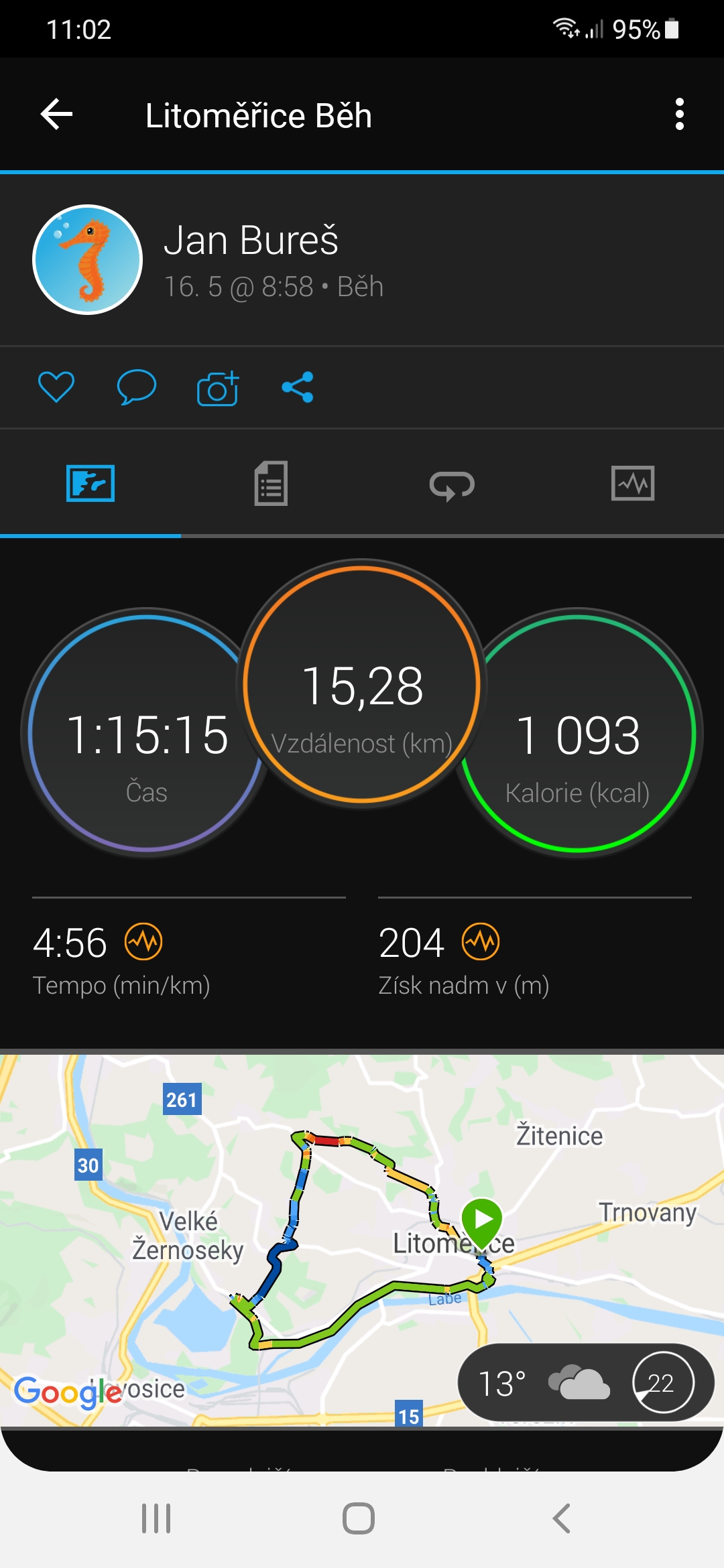Open the comments bubble
724x1568 pixels.
[x=137, y=387]
